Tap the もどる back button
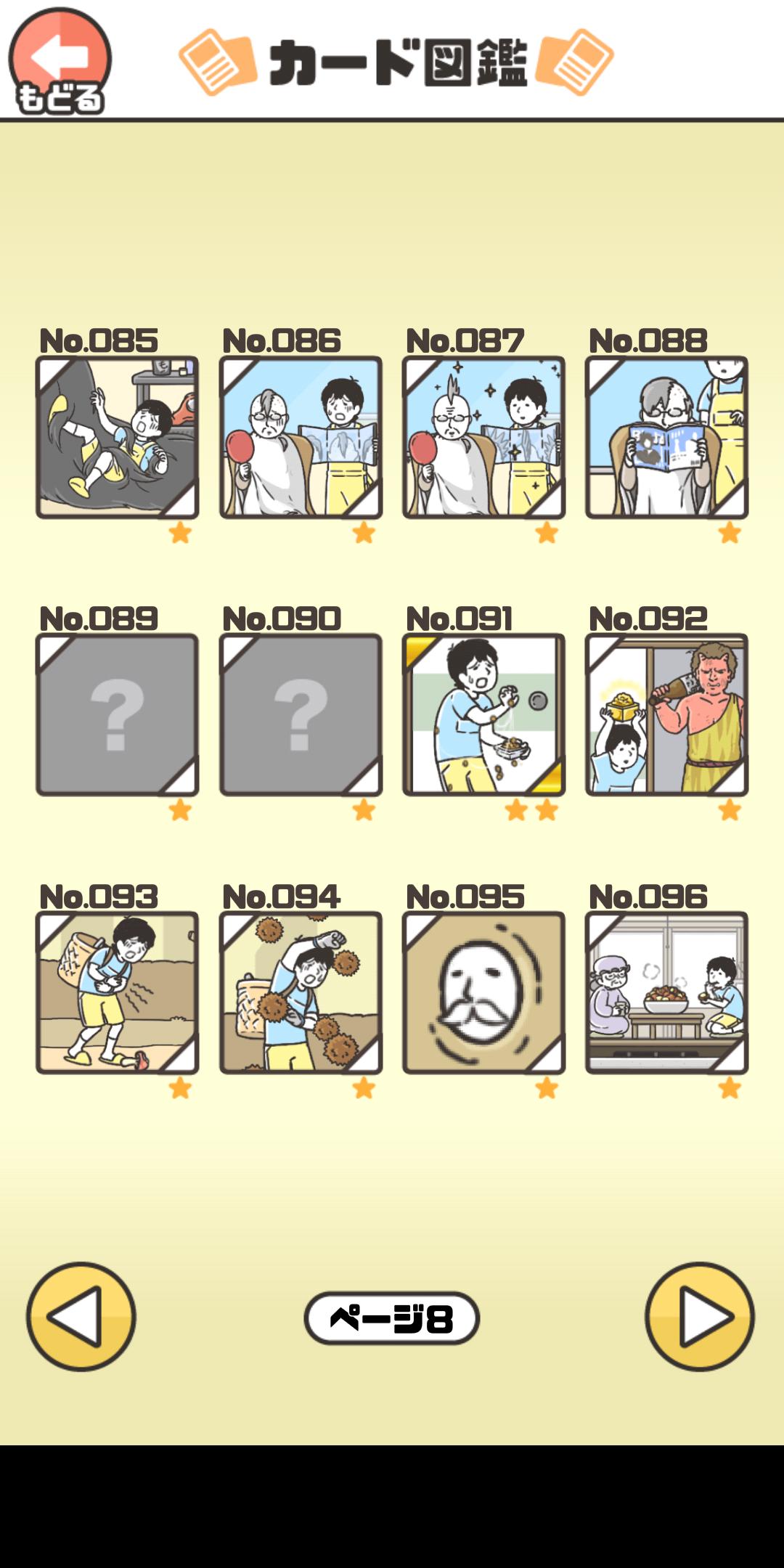 [x=60, y=61]
